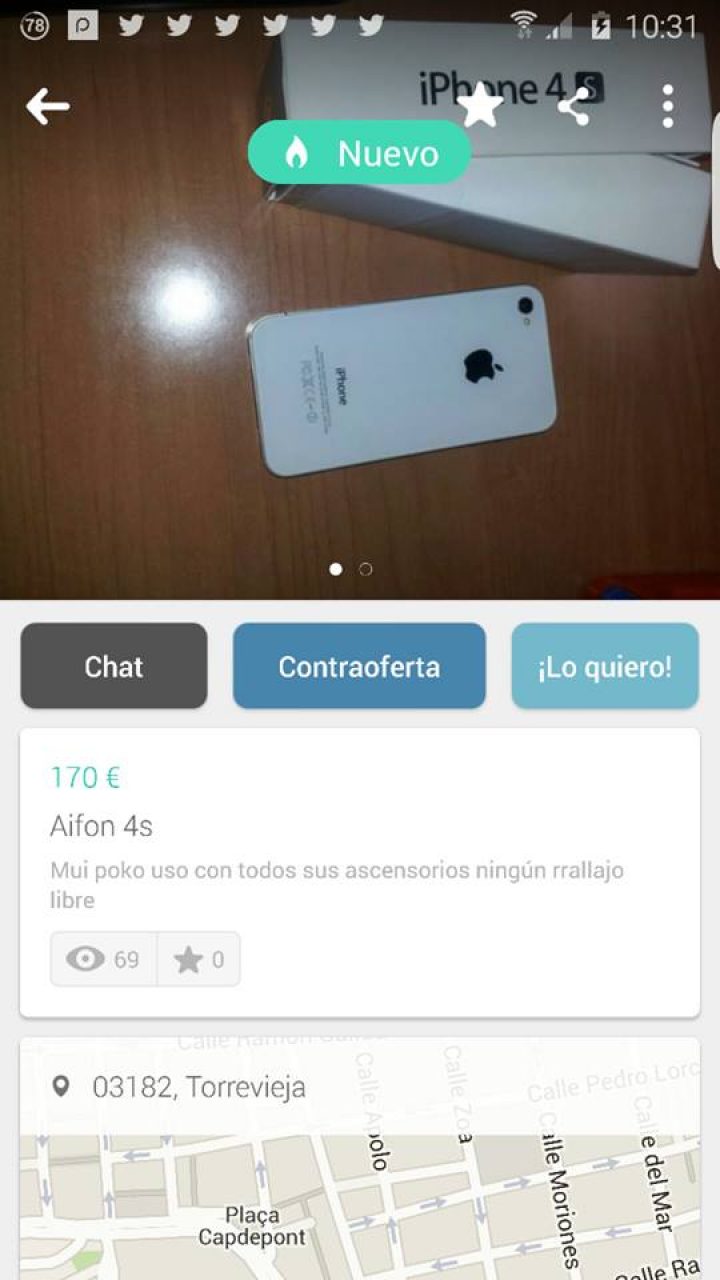Viewport: 720px width, 1280px height.
Task: Select the Contraoferta option
Action: pyautogui.click(x=360, y=665)
